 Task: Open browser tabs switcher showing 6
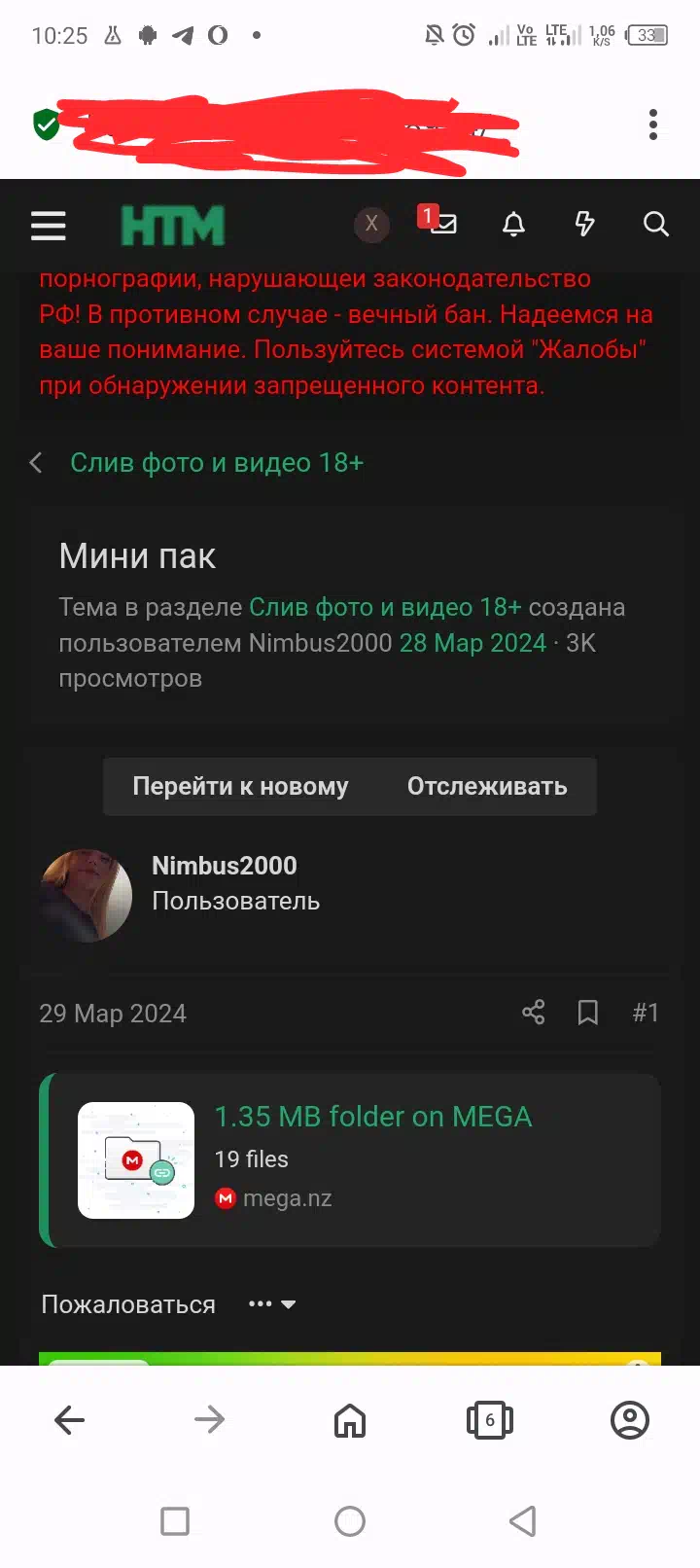coord(490,1420)
